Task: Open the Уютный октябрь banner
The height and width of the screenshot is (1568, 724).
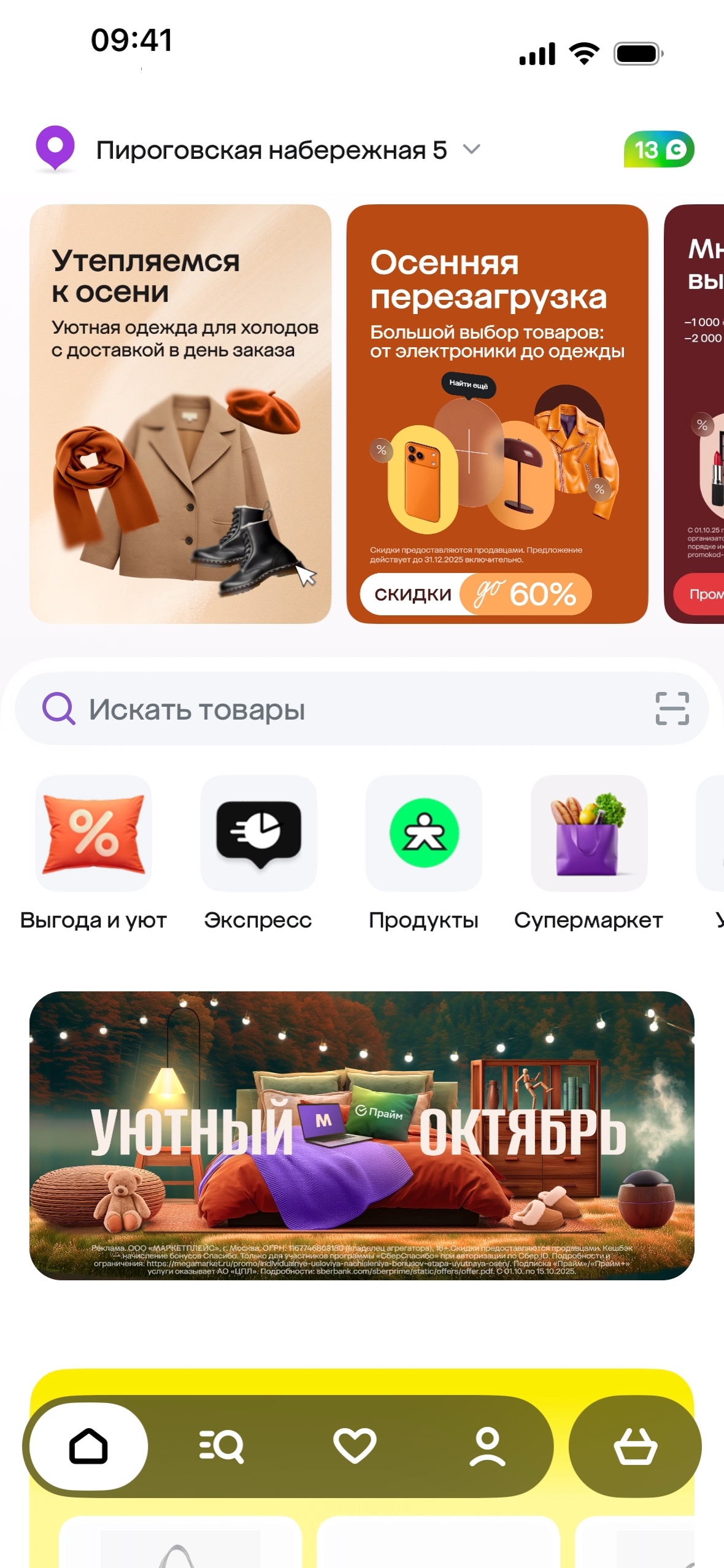Action: (362, 1136)
